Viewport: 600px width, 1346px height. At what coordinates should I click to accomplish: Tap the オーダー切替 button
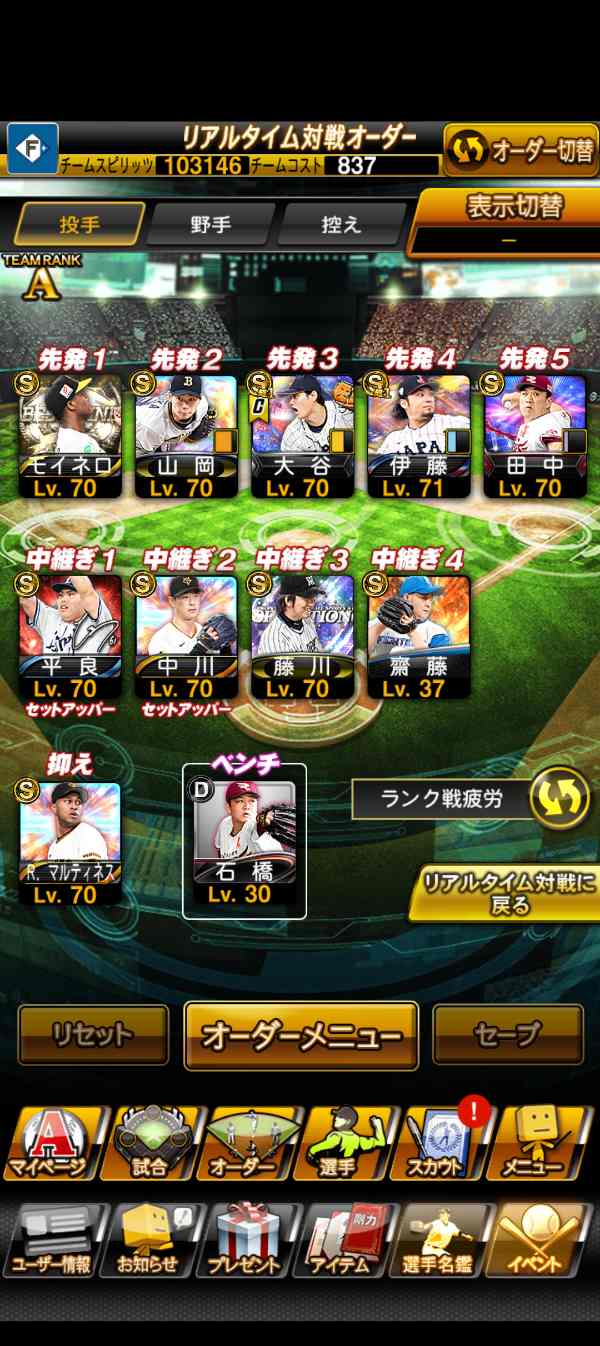(x=519, y=150)
